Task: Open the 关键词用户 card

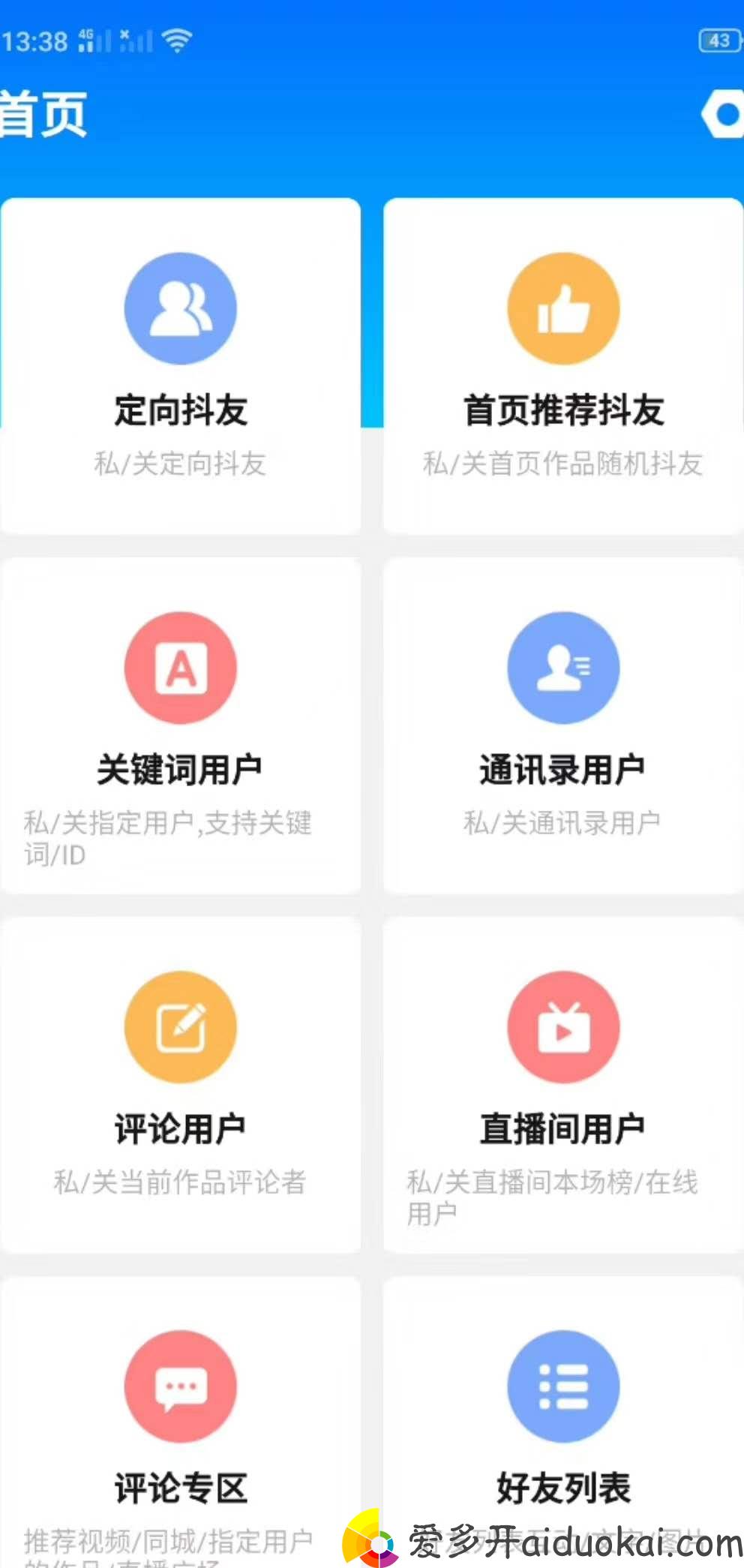Action: tap(181, 725)
